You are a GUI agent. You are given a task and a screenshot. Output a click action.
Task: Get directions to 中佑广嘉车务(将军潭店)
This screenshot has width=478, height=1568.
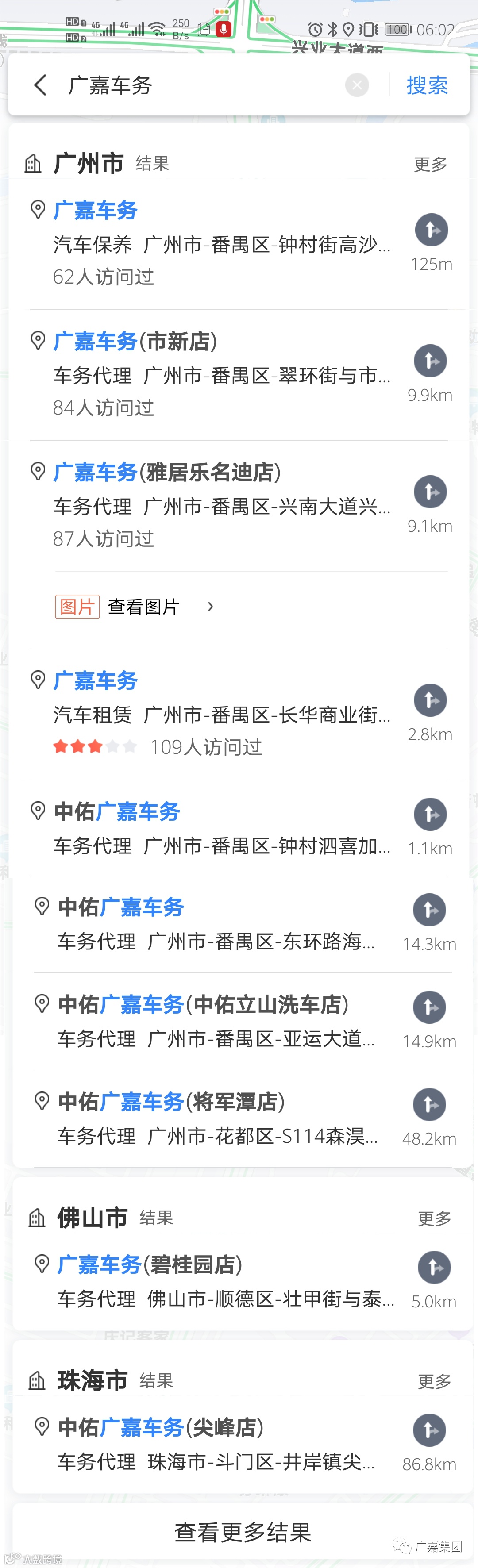point(429,1105)
